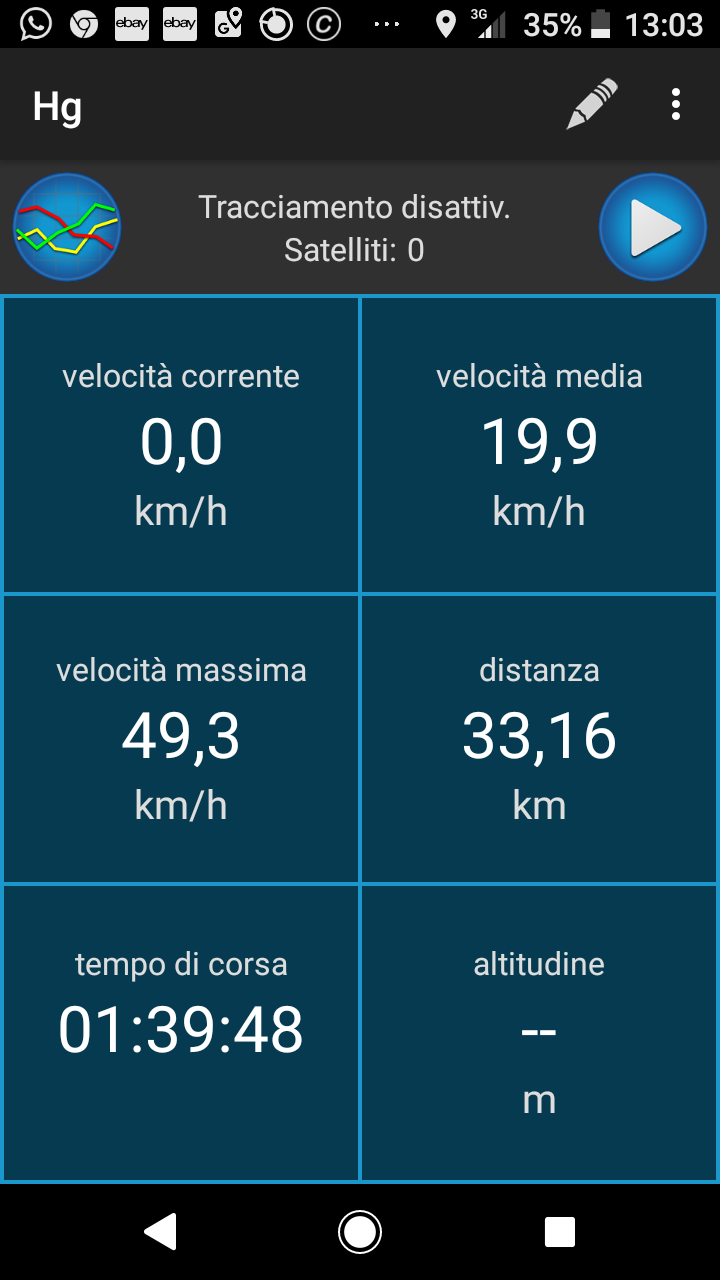Open the three-dot overflow menu

[676, 104]
